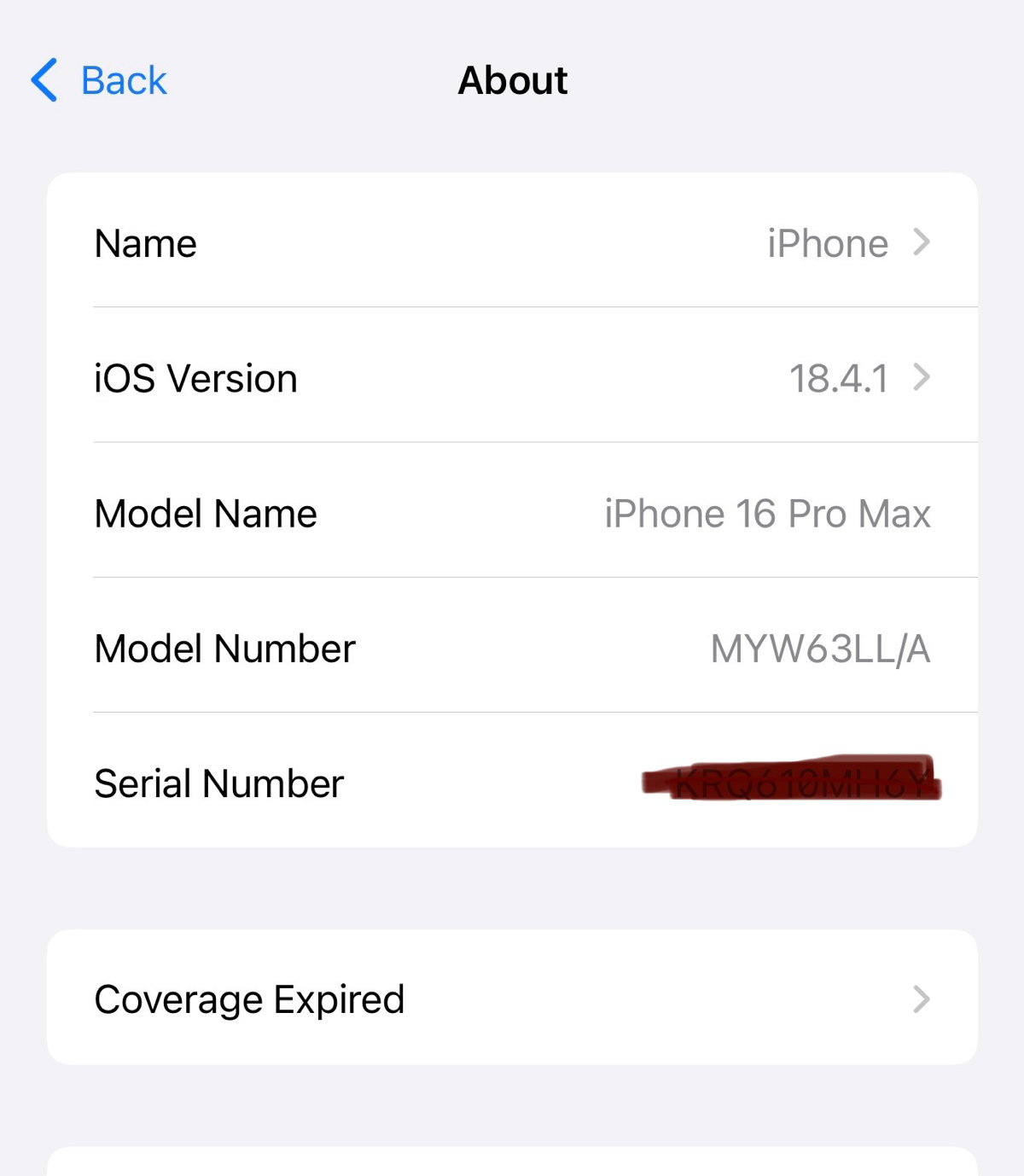Screen dimensions: 1024x1176
Task: Open the Name row to rename iPhone
Action: click(x=512, y=243)
